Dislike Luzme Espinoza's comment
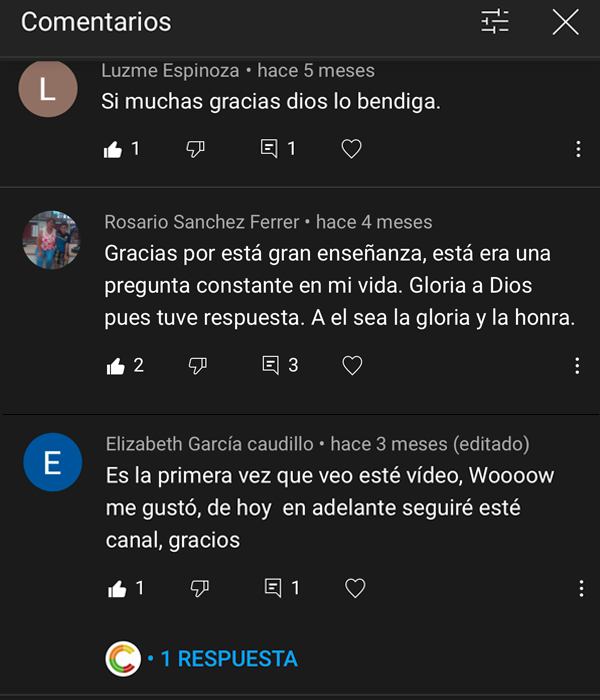This screenshot has height=700, width=600. click(x=196, y=149)
